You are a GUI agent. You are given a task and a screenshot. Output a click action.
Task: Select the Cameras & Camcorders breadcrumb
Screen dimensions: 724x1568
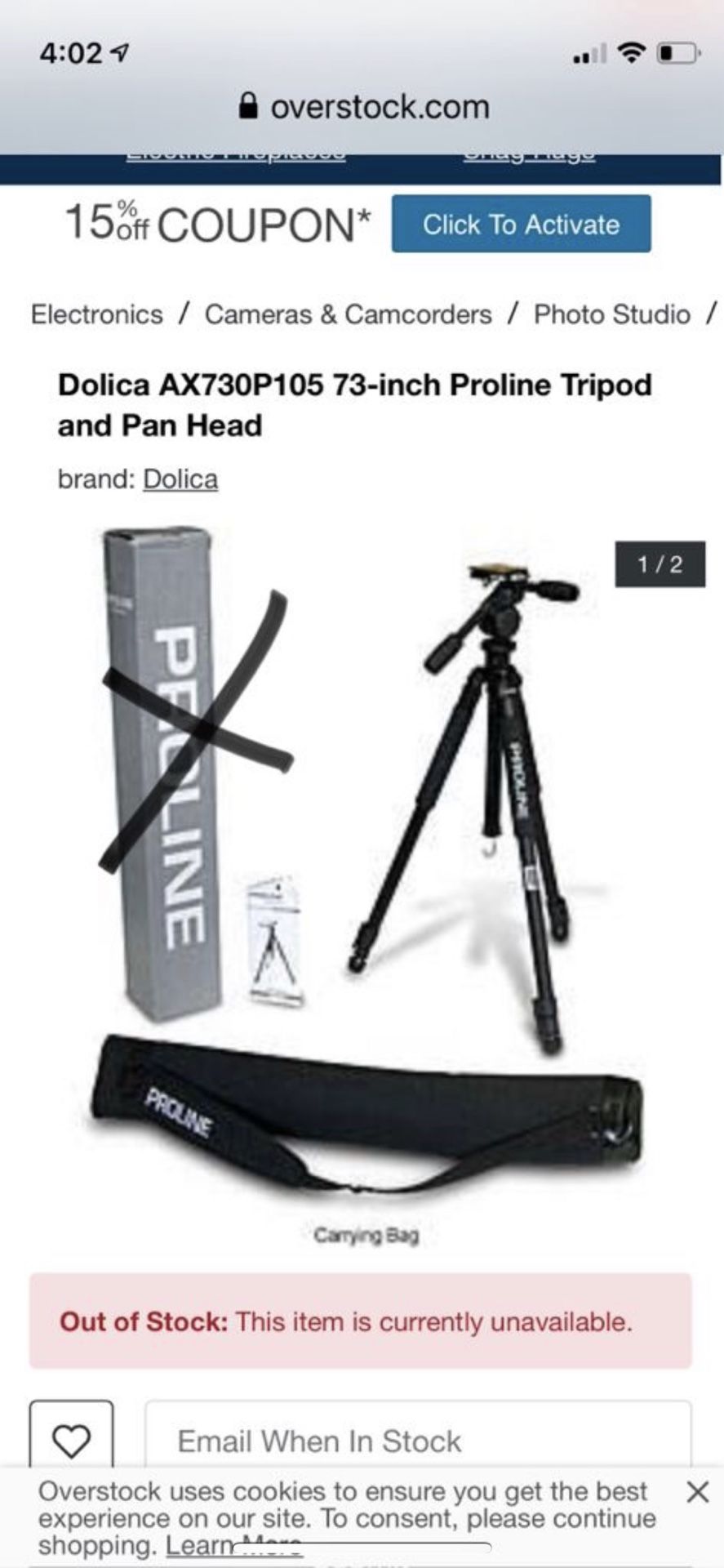click(x=349, y=314)
